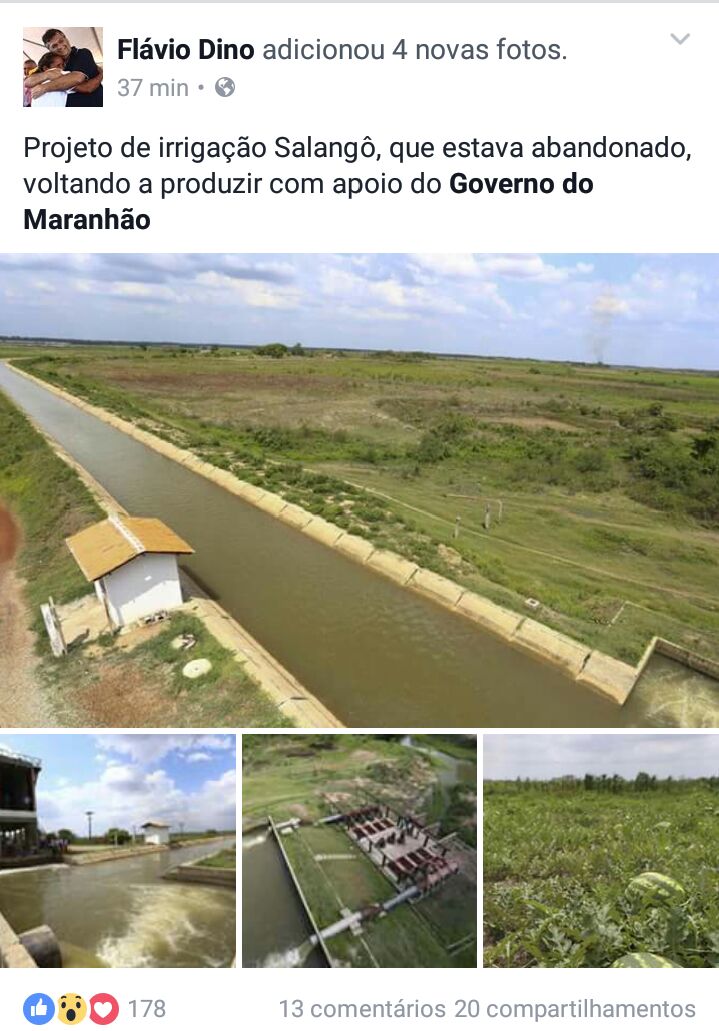Open the watermelon field photo
Viewport: 719px width, 1031px height.
pyautogui.click(x=601, y=851)
